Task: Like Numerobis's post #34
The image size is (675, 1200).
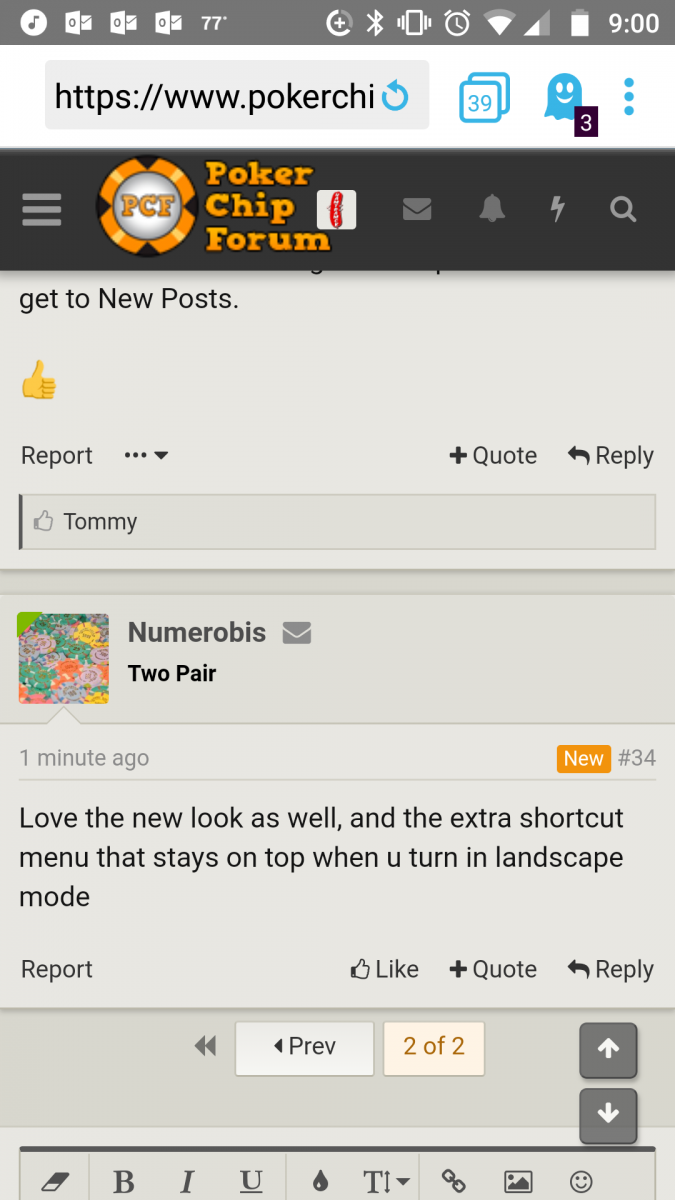Action: pos(385,969)
